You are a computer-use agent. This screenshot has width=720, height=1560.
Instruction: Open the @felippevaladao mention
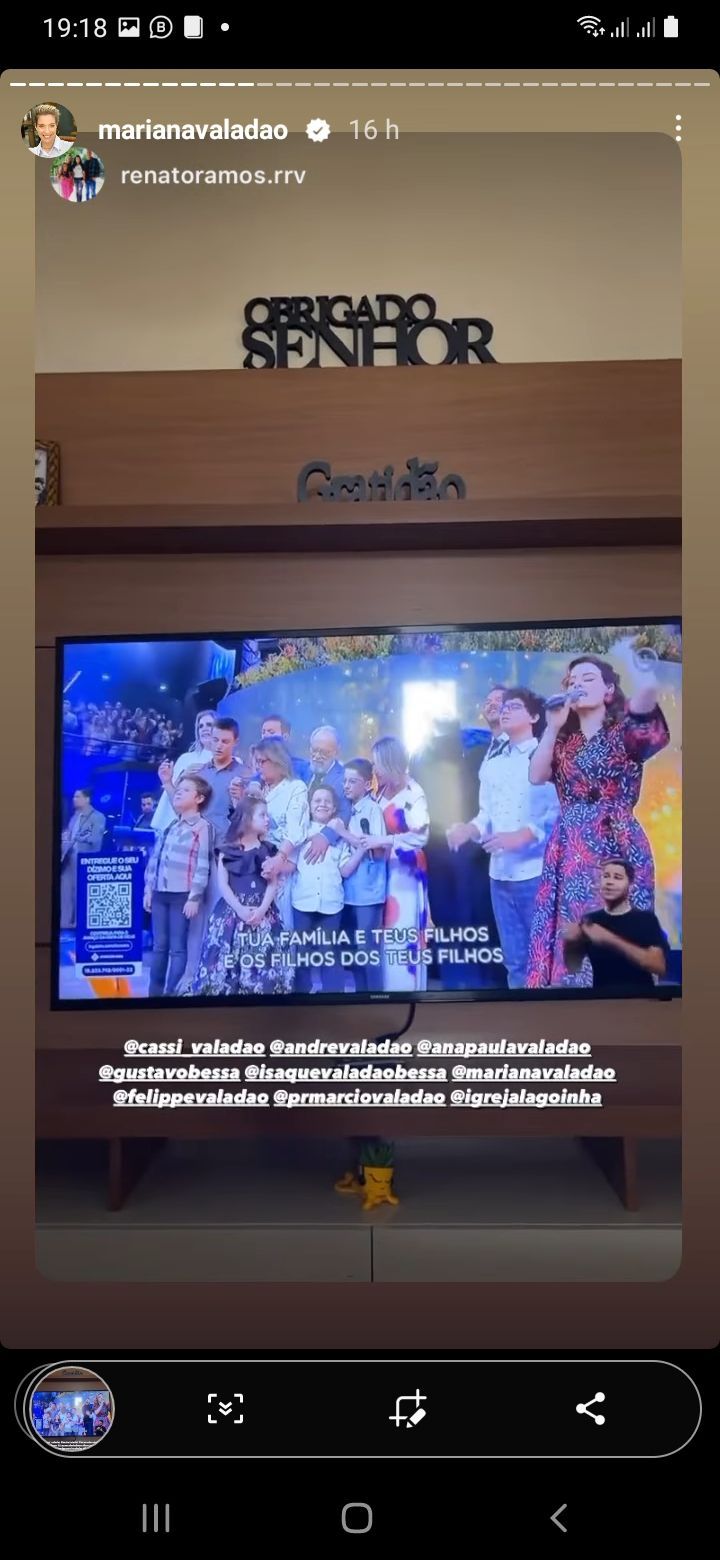point(190,1097)
